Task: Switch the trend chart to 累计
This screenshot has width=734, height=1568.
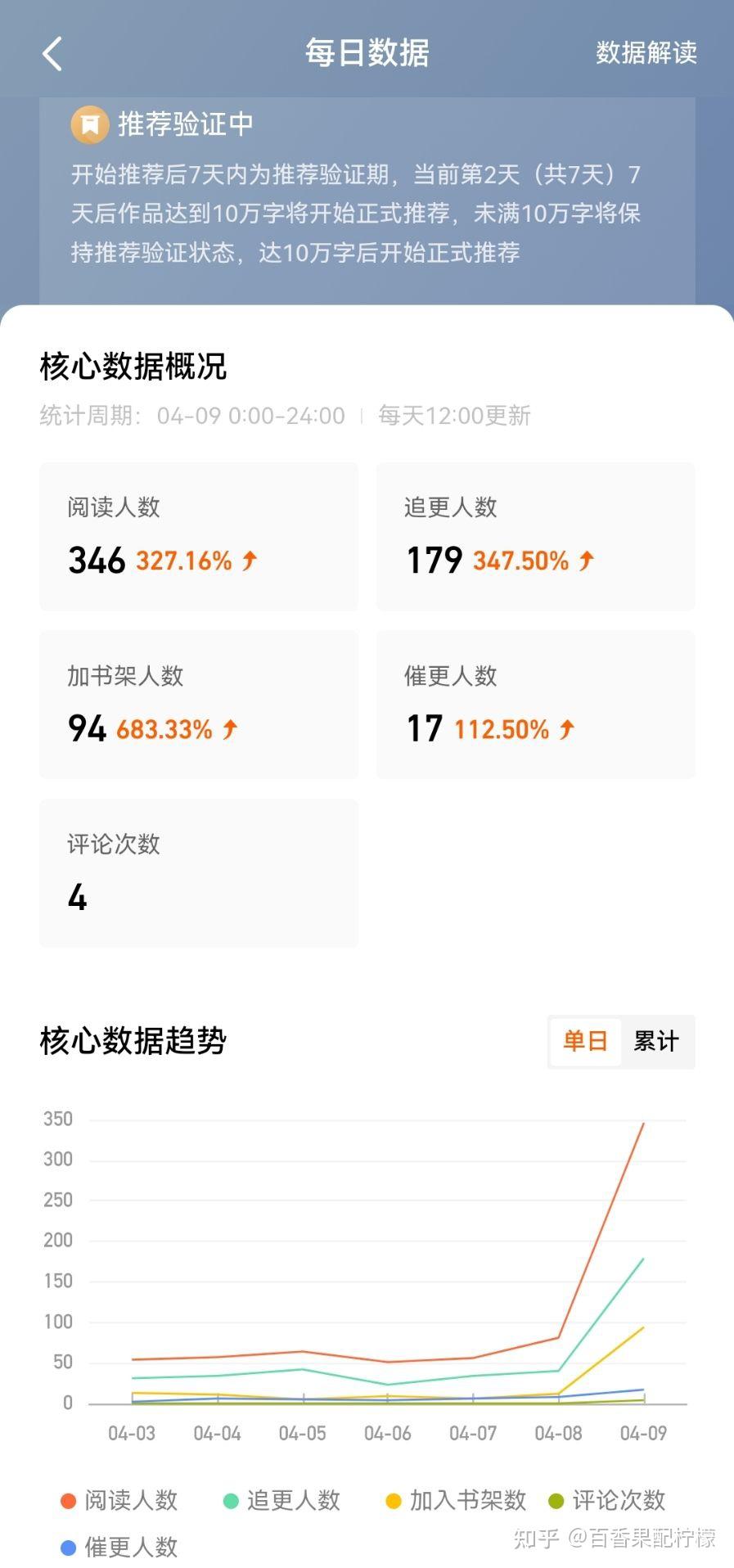Action: 656,1041
